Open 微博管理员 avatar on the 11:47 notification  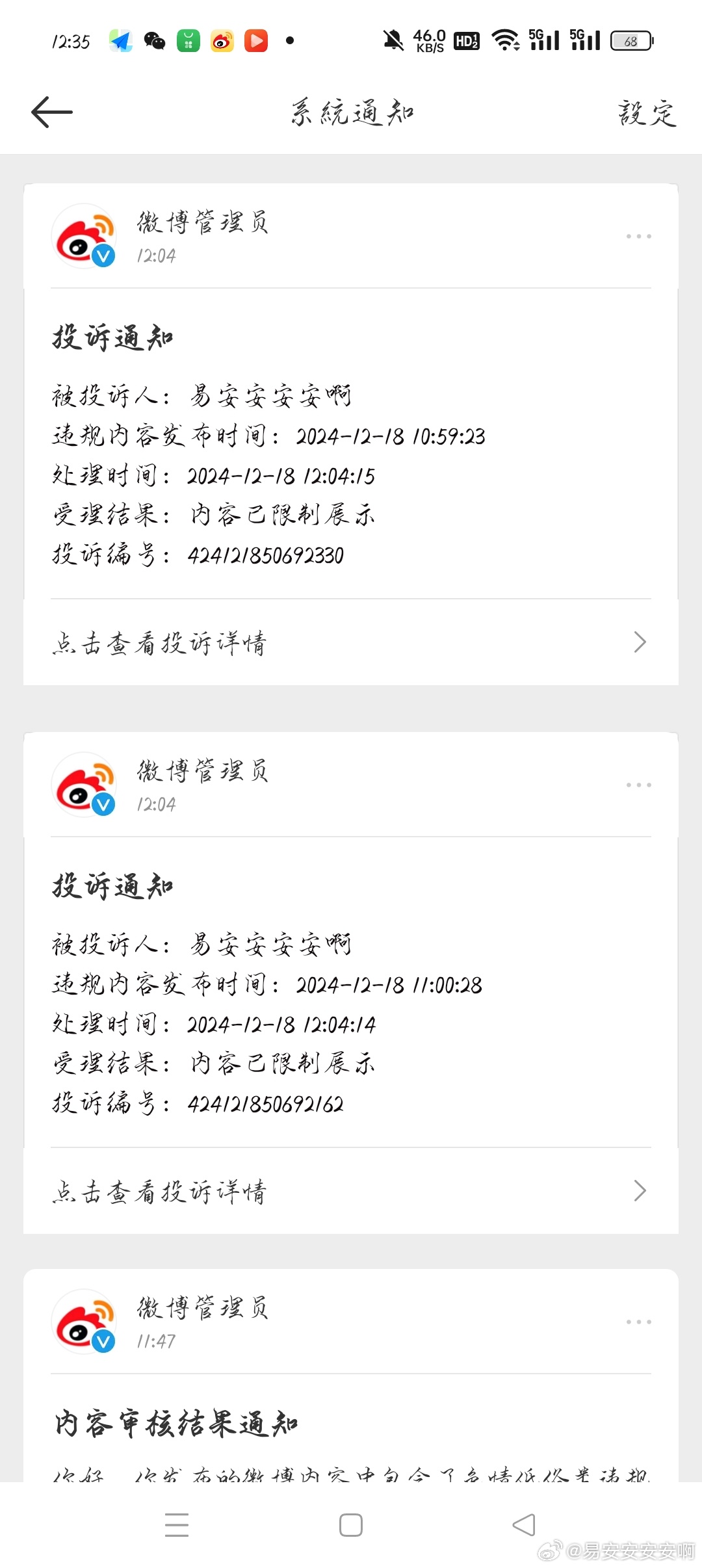coord(84,1322)
